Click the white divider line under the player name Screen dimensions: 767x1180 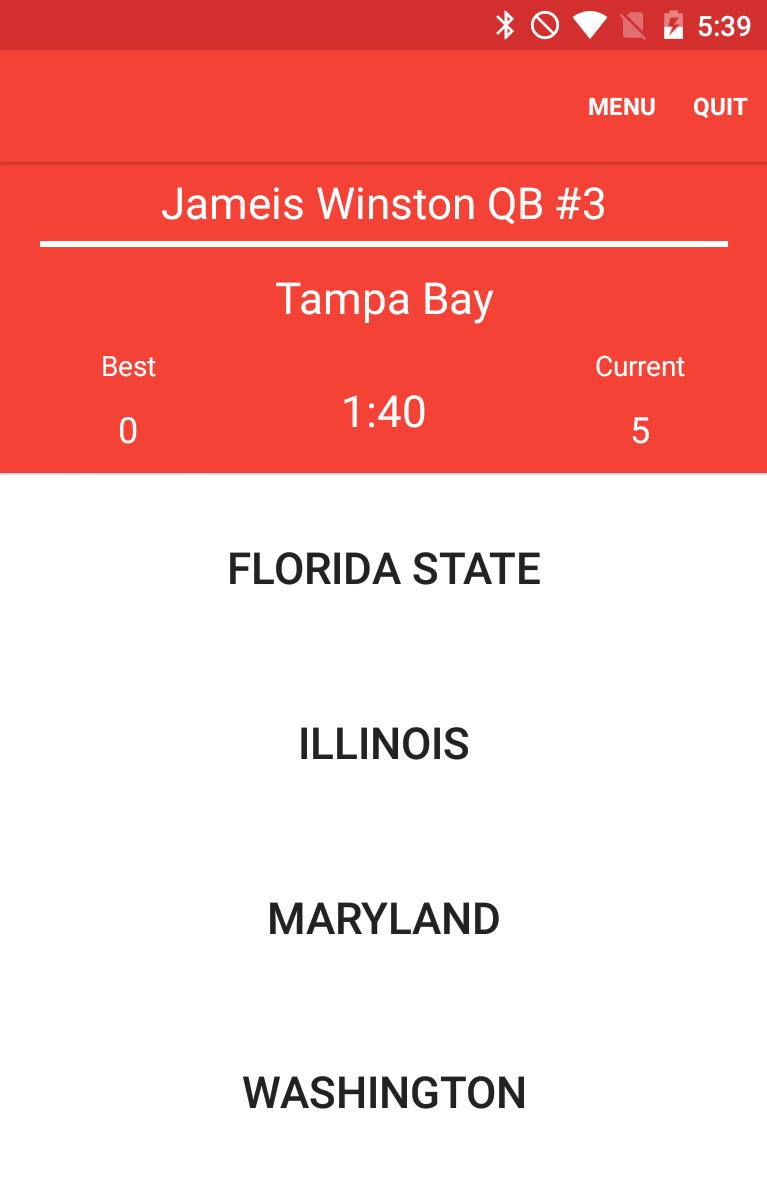pos(383,243)
